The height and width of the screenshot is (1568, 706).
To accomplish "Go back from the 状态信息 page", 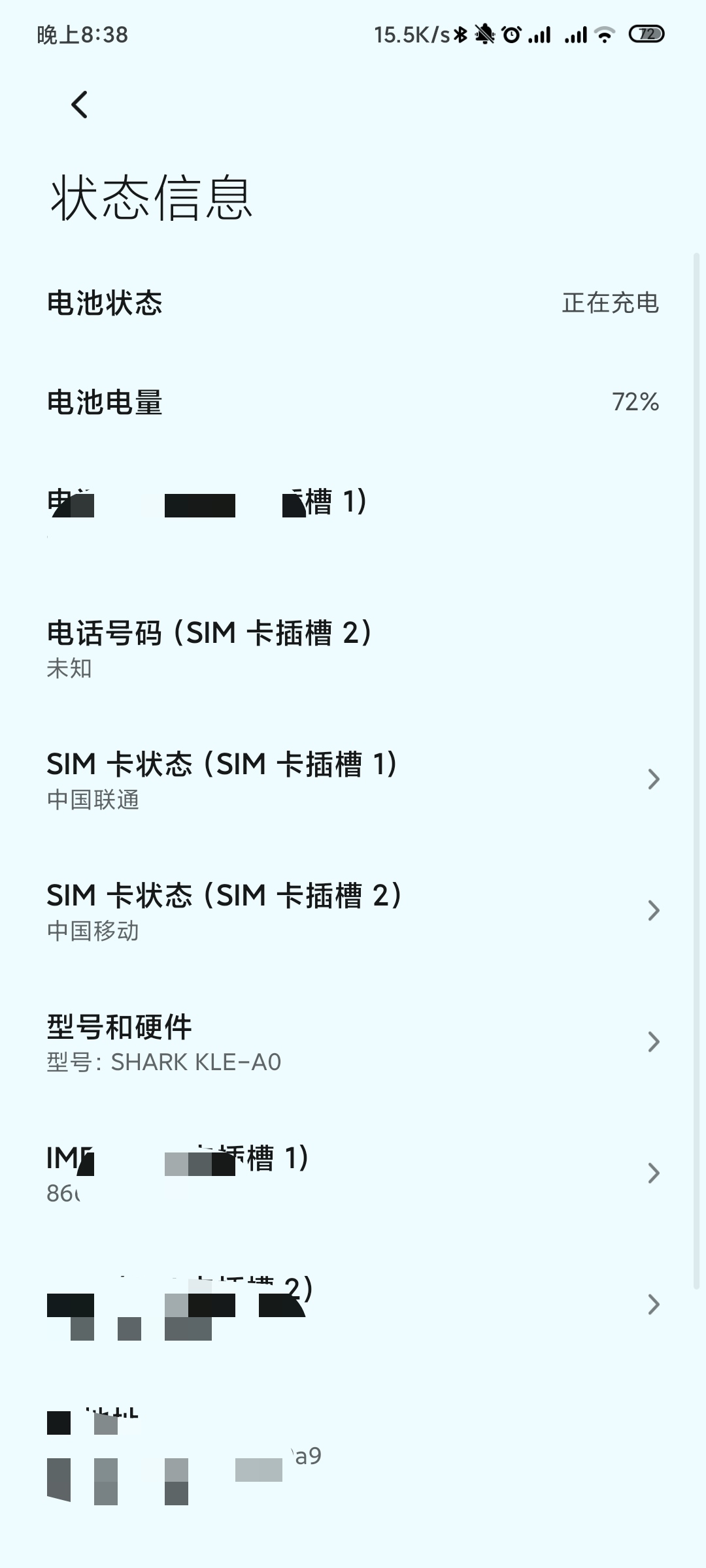I will pyautogui.click(x=80, y=105).
